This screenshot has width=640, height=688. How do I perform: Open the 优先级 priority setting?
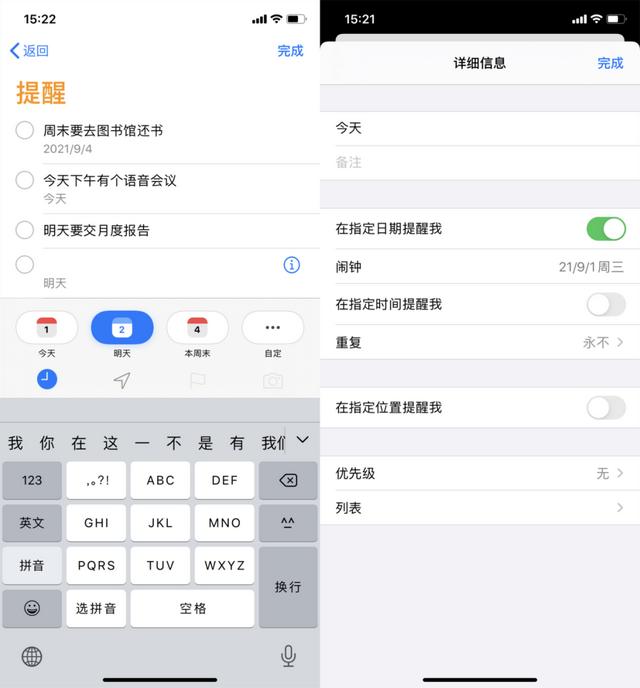[x=480, y=473]
